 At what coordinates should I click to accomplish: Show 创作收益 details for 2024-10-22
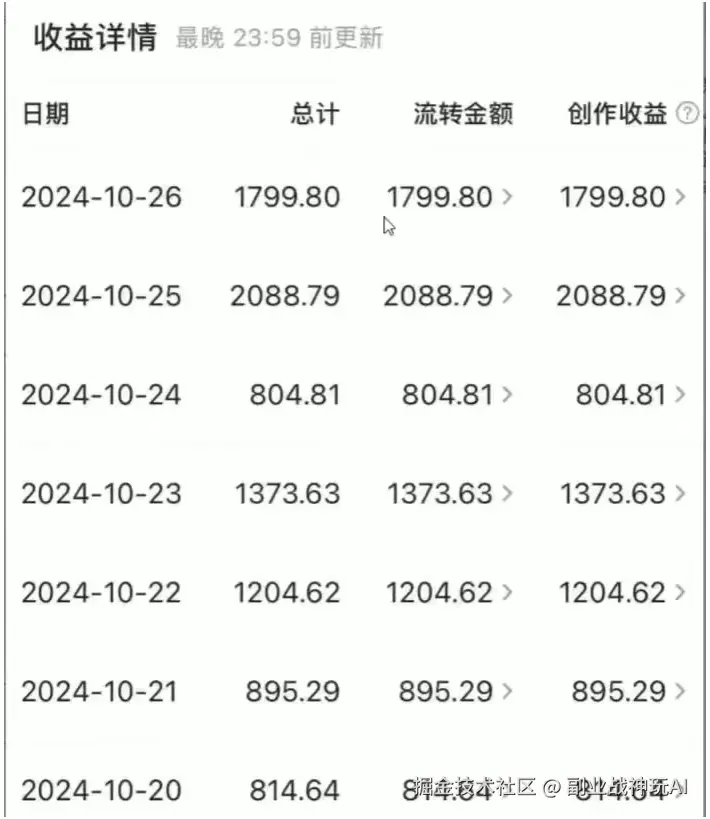pos(622,592)
